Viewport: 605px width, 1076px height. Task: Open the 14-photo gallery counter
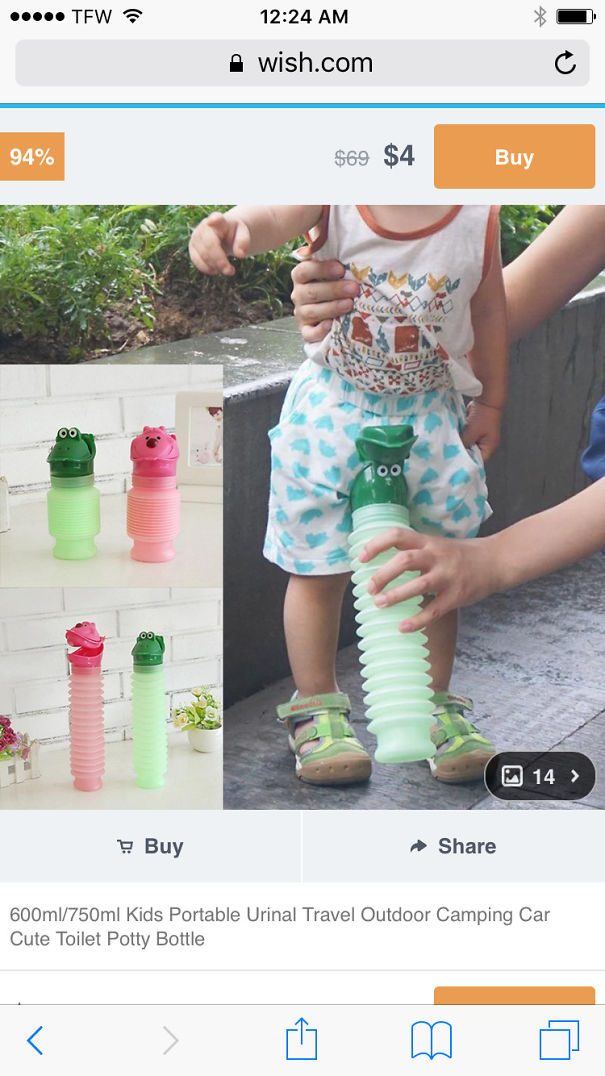click(x=540, y=776)
